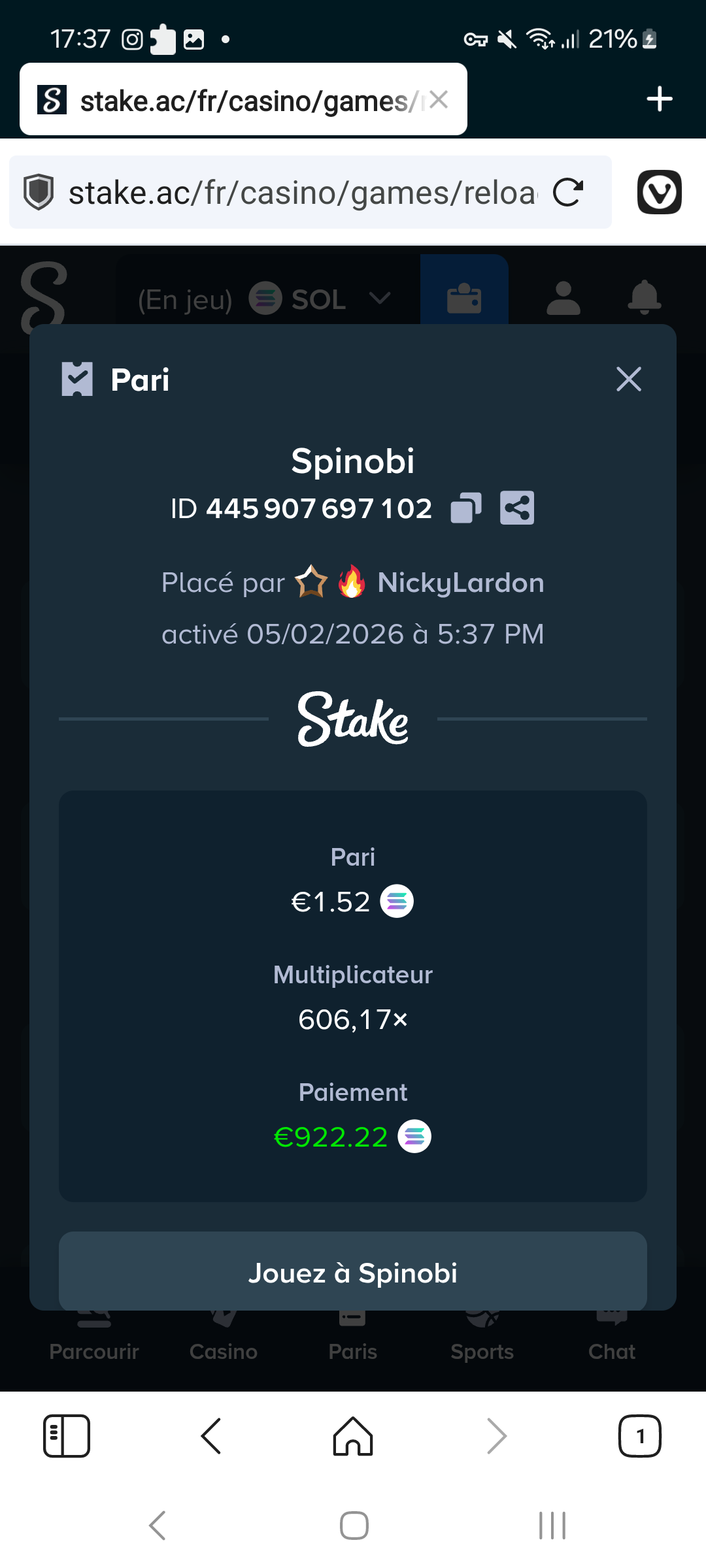Select the browser address bar
Image resolution: width=706 pixels, height=1568 pixels.
click(x=301, y=193)
